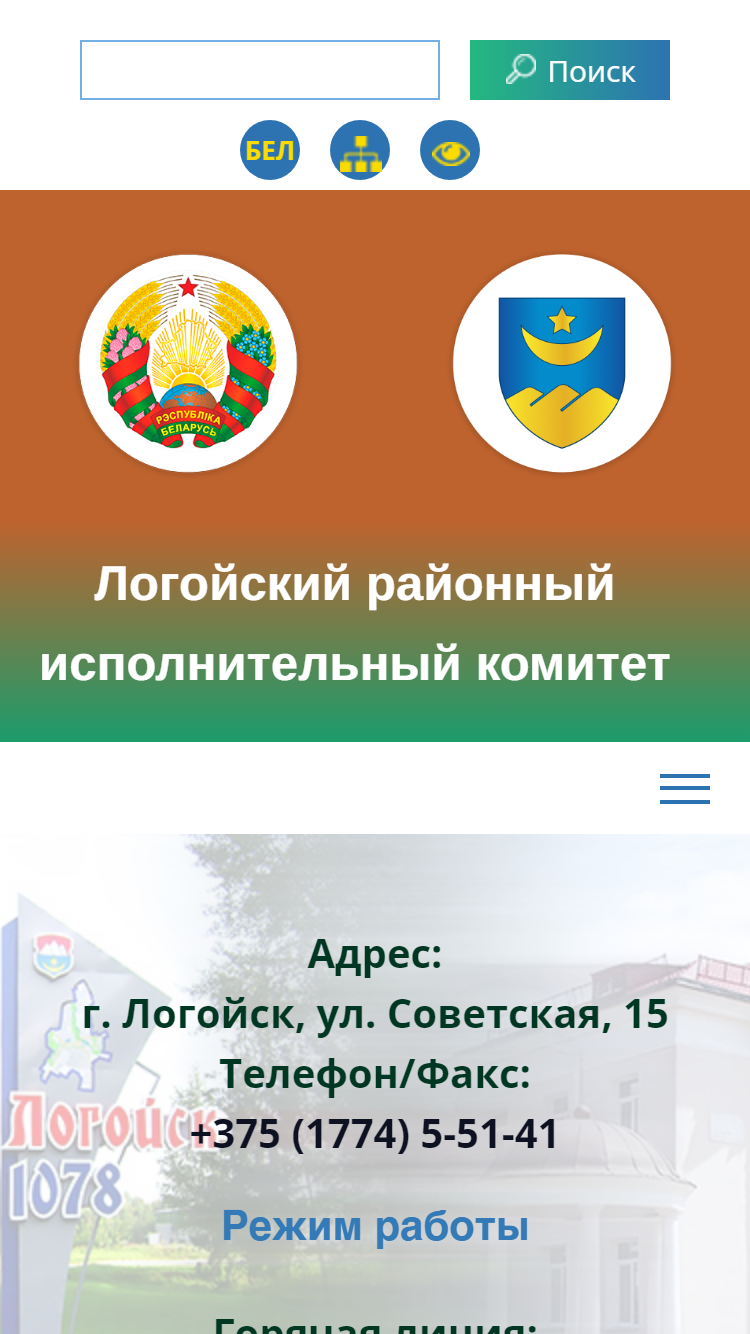750x1334 pixels.
Task: Switch language with the БЕЛ icon
Action: click(270, 150)
